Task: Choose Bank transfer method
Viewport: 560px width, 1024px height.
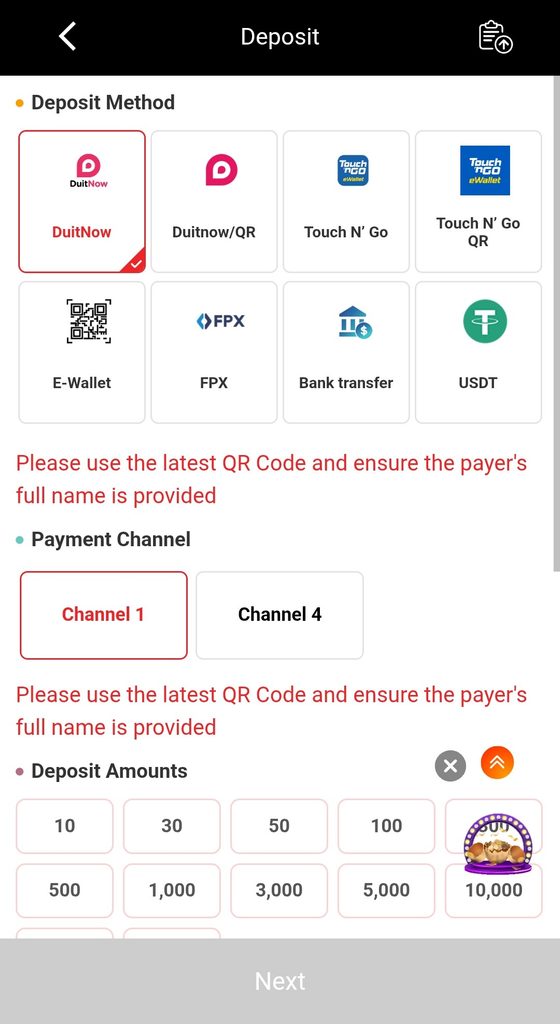Action: pos(346,352)
